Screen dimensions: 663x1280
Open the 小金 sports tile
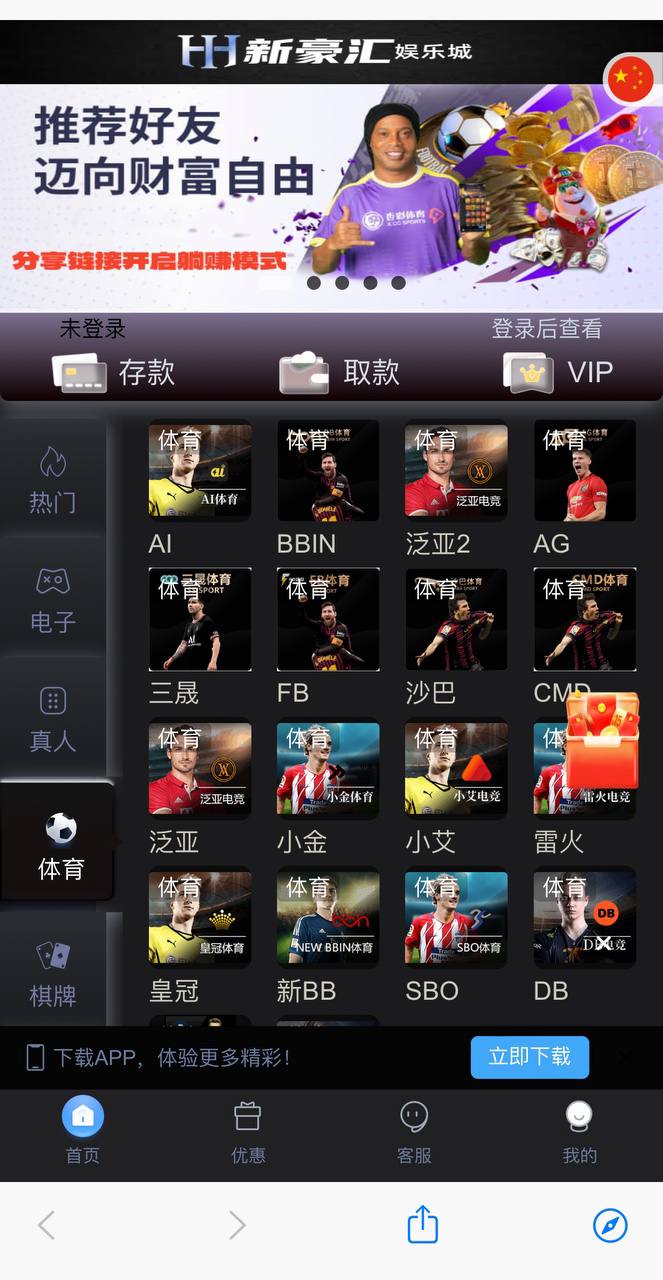(328, 769)
